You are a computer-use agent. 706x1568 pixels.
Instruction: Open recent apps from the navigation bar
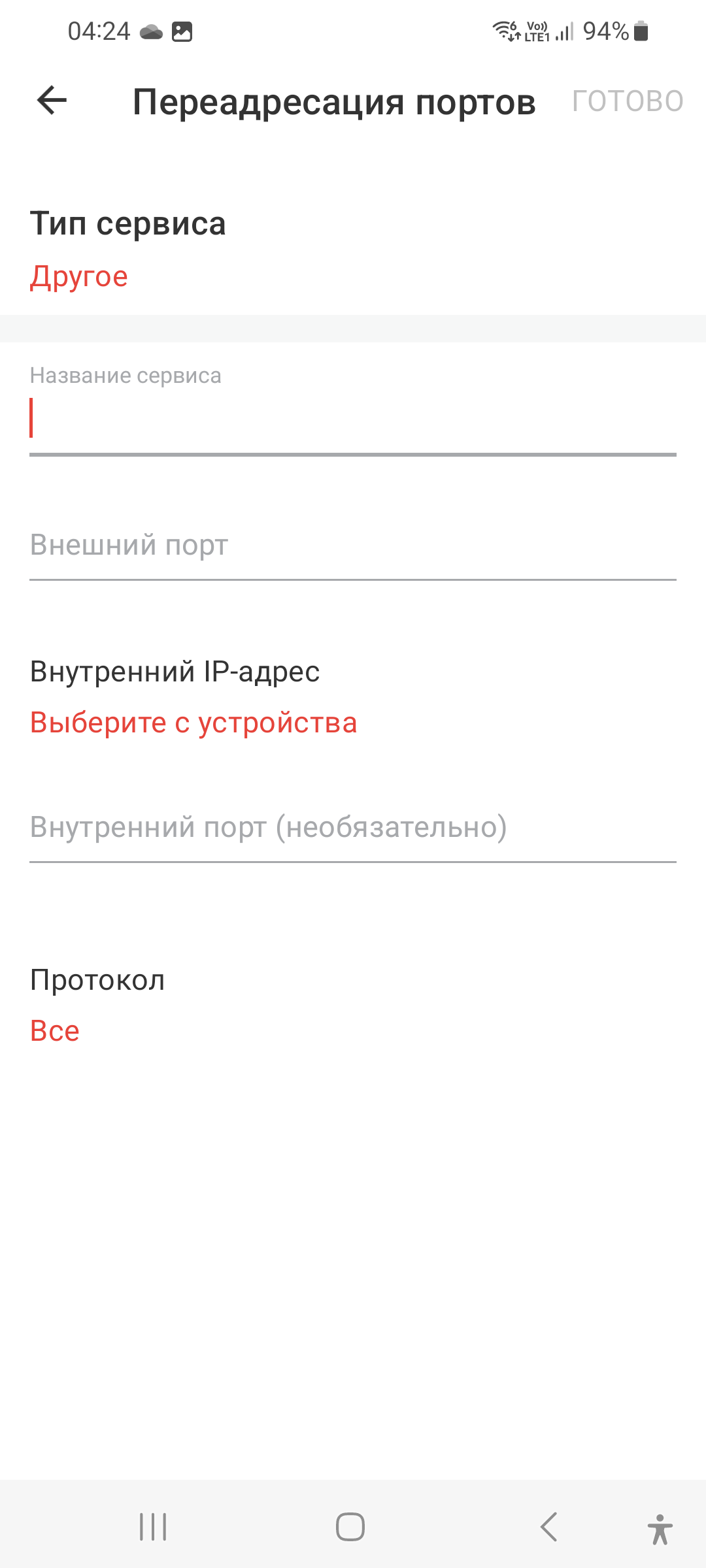coord(153,1527)
